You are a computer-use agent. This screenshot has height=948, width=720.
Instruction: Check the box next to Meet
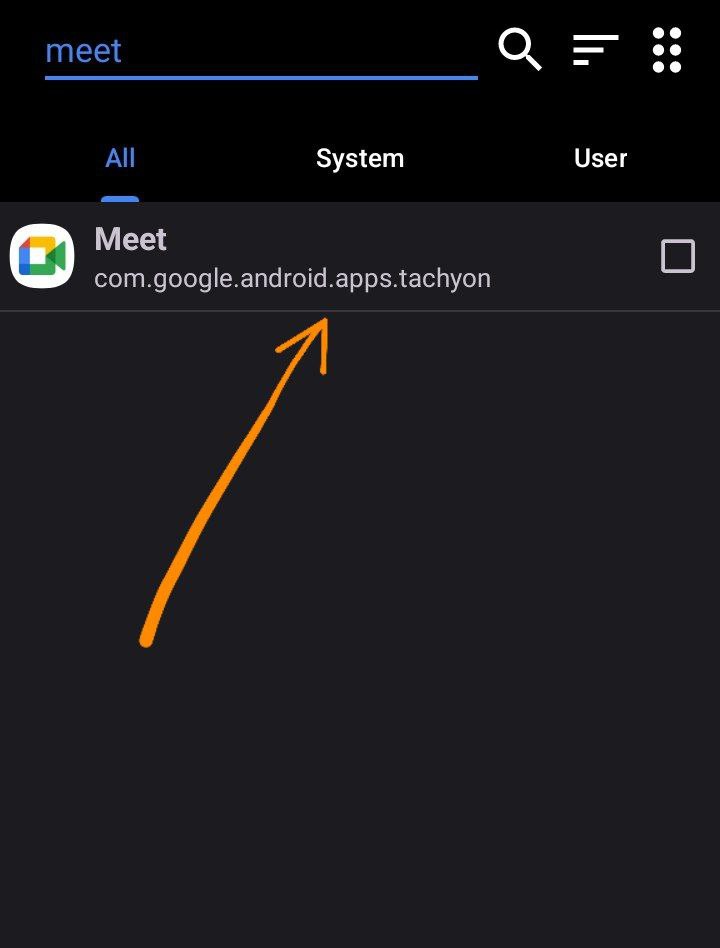pyautogui.click(x=677, y=257)
